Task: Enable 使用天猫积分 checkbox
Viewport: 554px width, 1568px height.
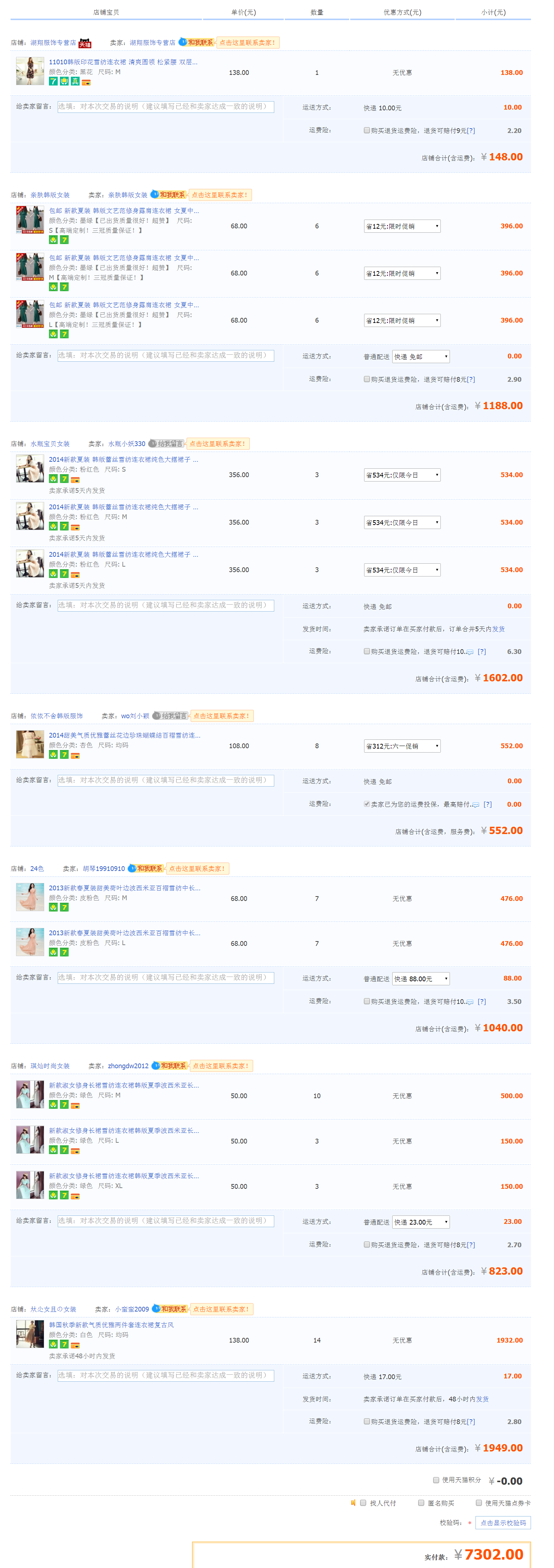Action: pyautogui.click(x=436, y=1480)
